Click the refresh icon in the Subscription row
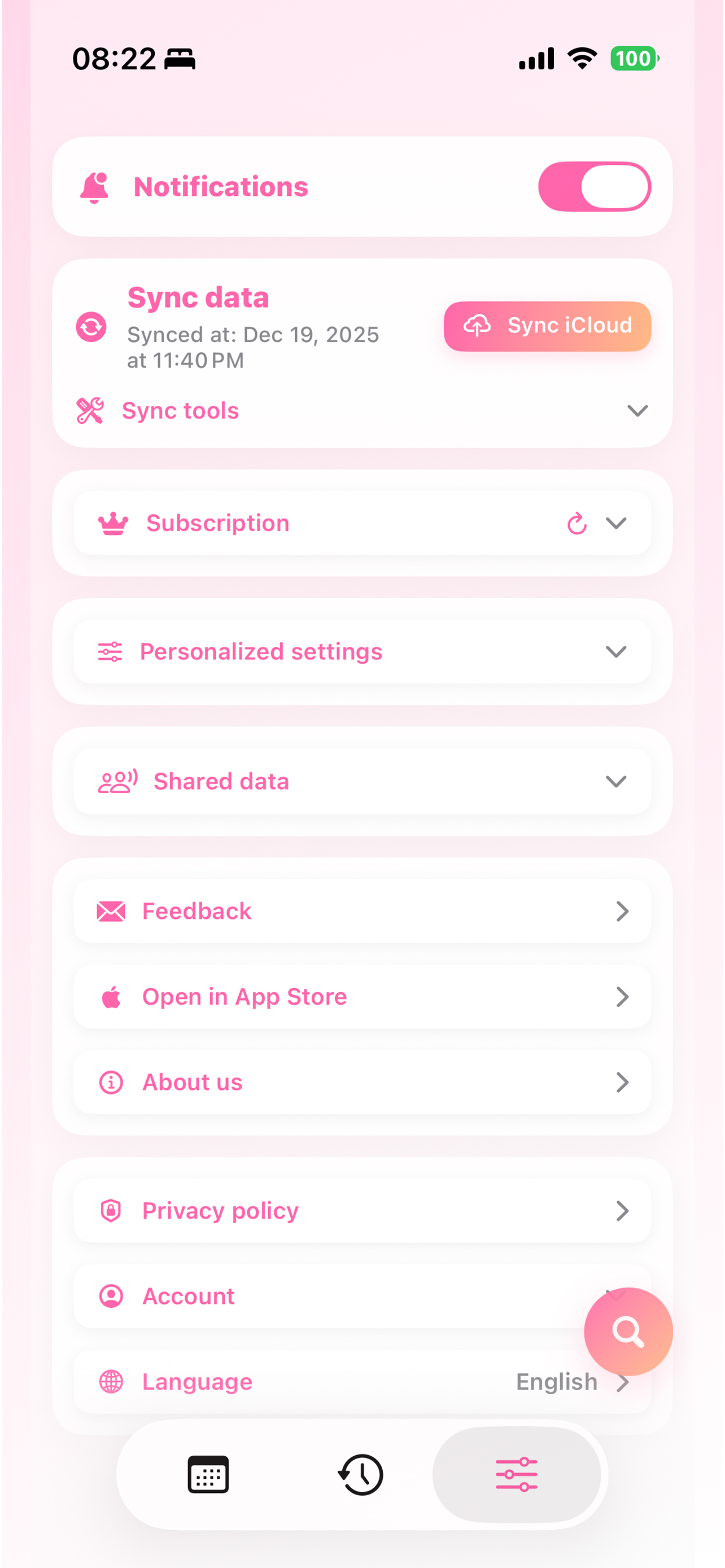This screenshot has width=725, height=1568. coord(576,522)
